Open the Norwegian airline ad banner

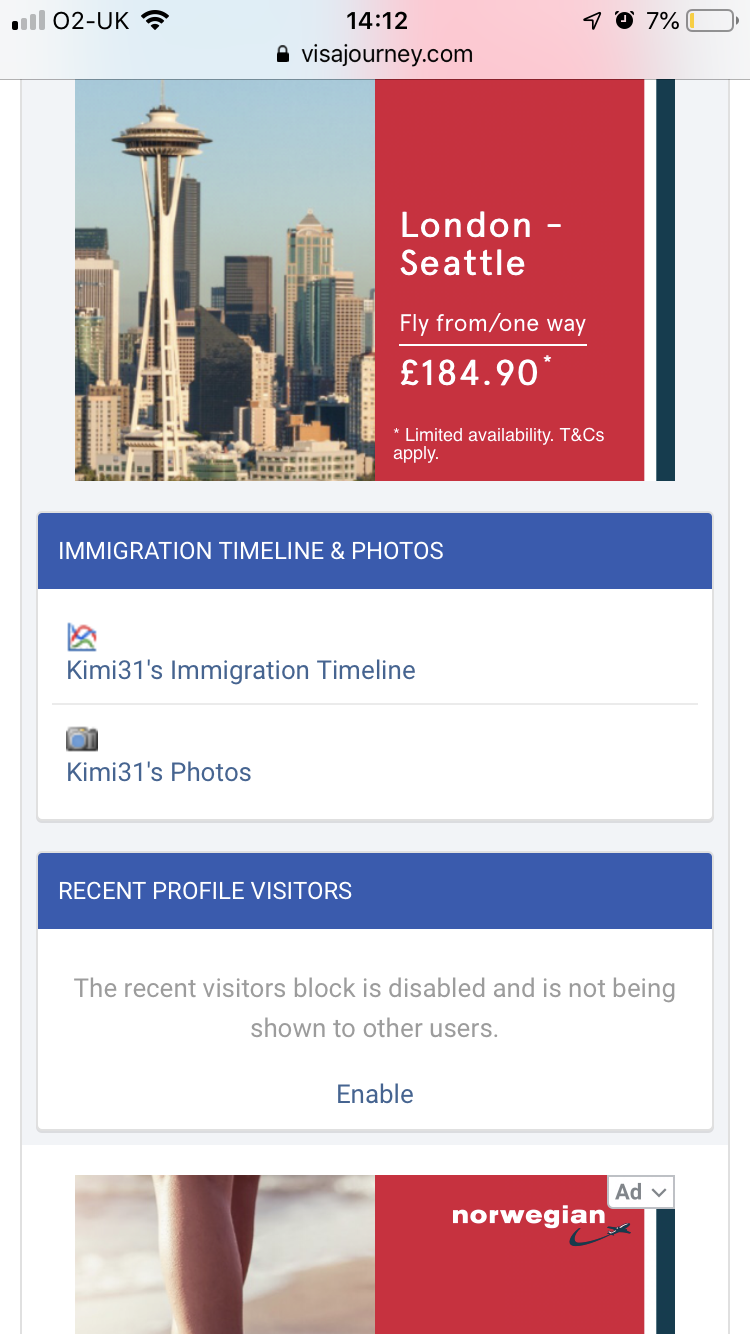375,1254
